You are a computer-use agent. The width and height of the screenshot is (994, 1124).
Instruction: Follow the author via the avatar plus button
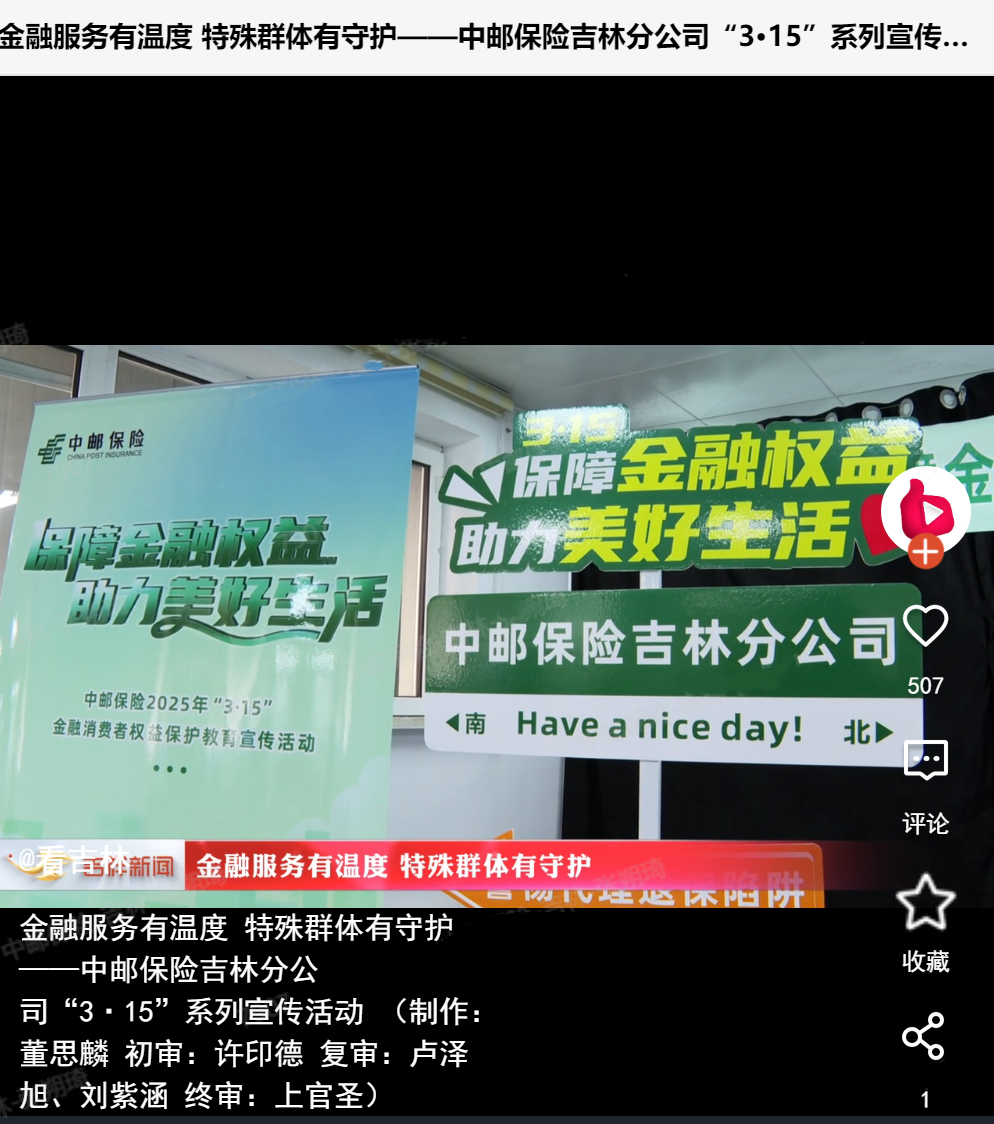point(926,551)
